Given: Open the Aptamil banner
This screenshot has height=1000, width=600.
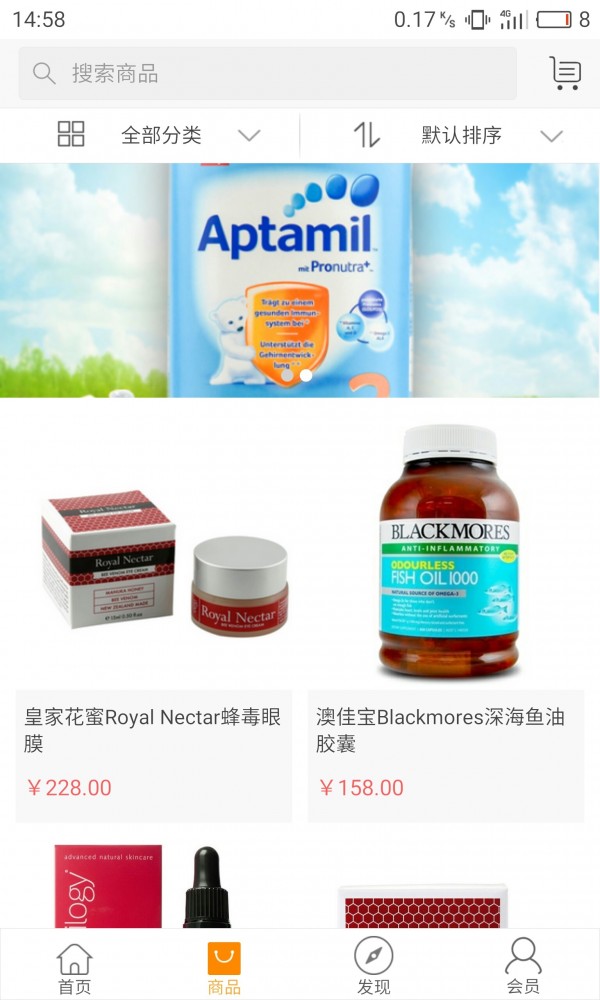Looking at the screenshot, I should 300,280.
